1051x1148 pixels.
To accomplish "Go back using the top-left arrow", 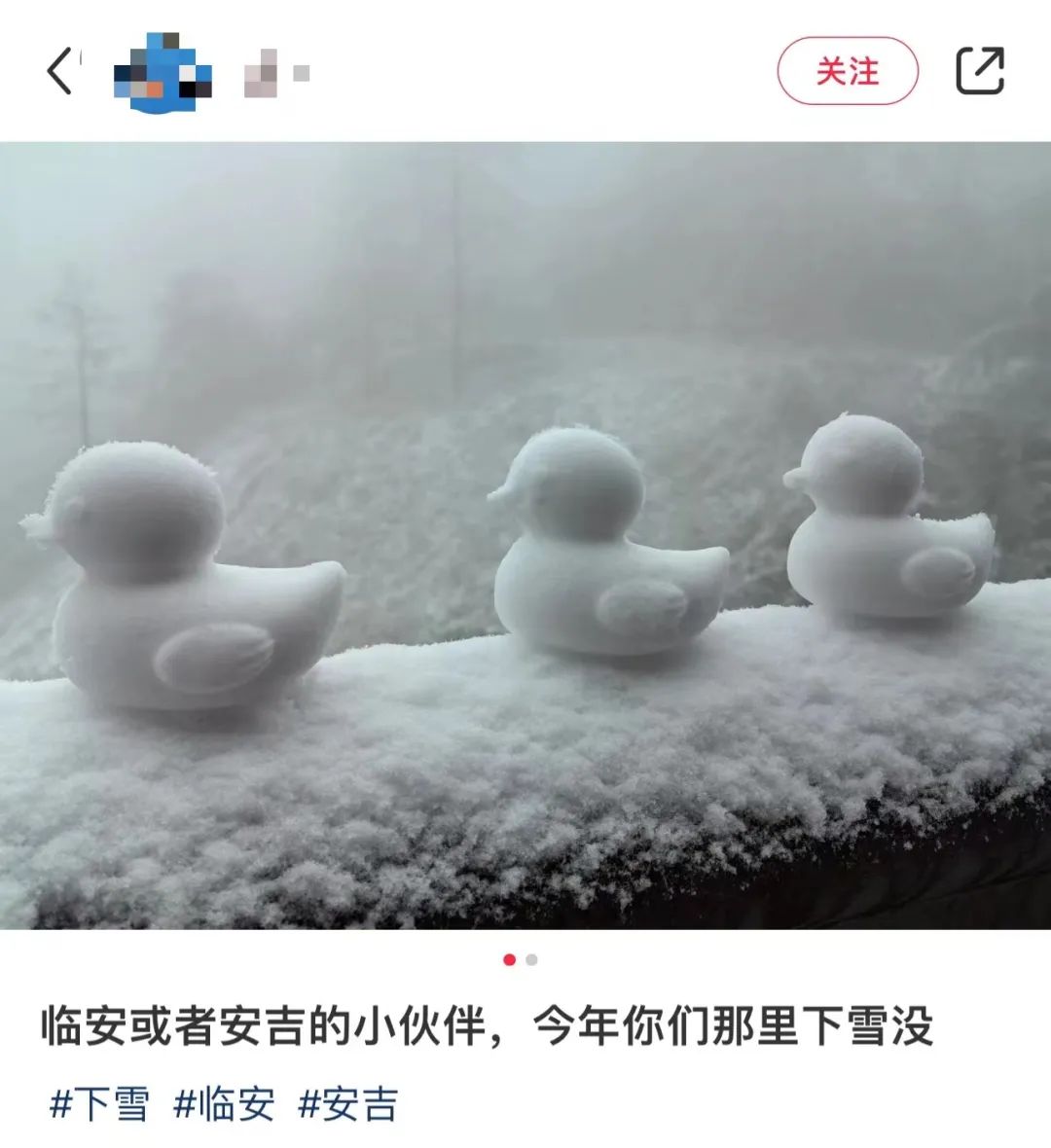I will point(60,71).
